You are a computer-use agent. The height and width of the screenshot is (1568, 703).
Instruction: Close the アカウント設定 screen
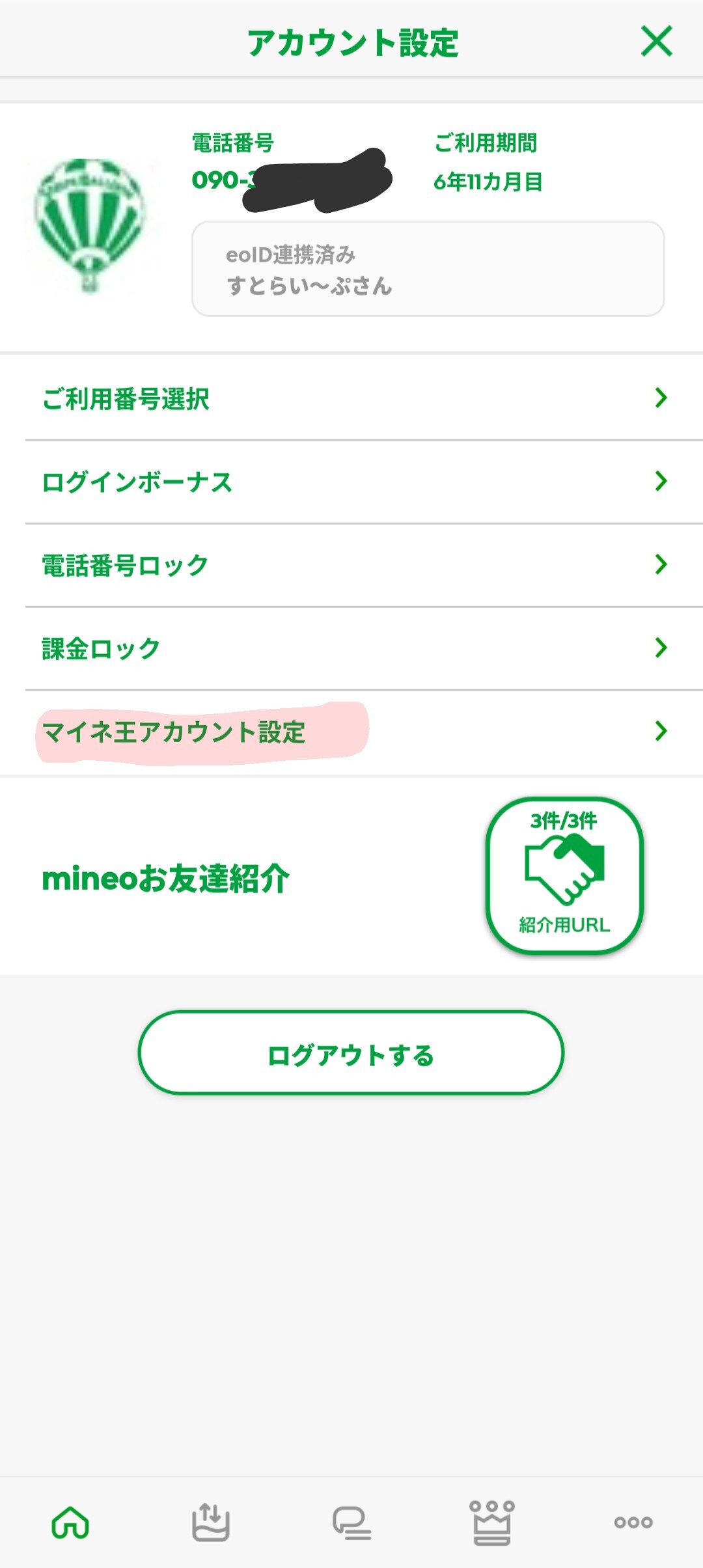(656, 42)
